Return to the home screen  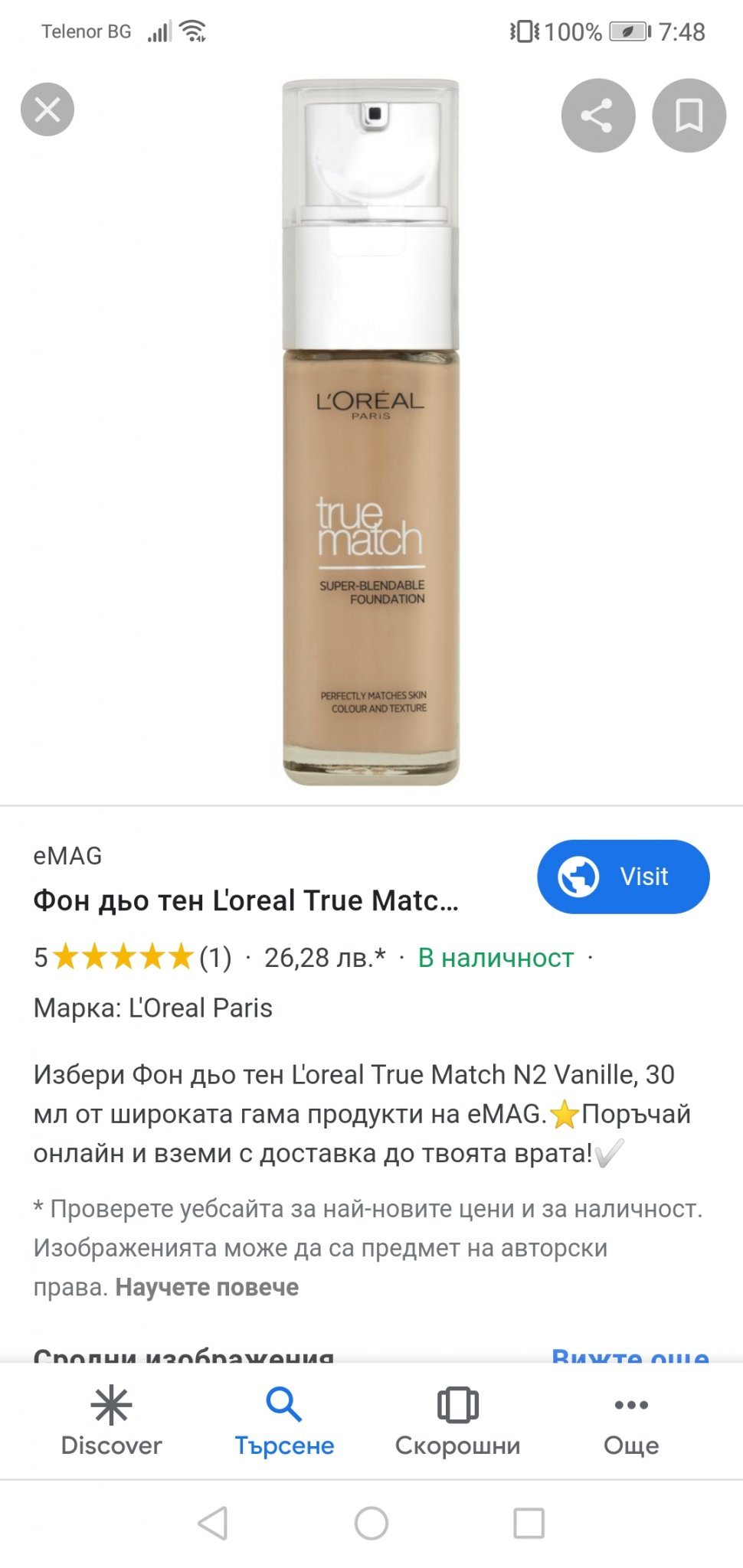tap(371, 1523)
